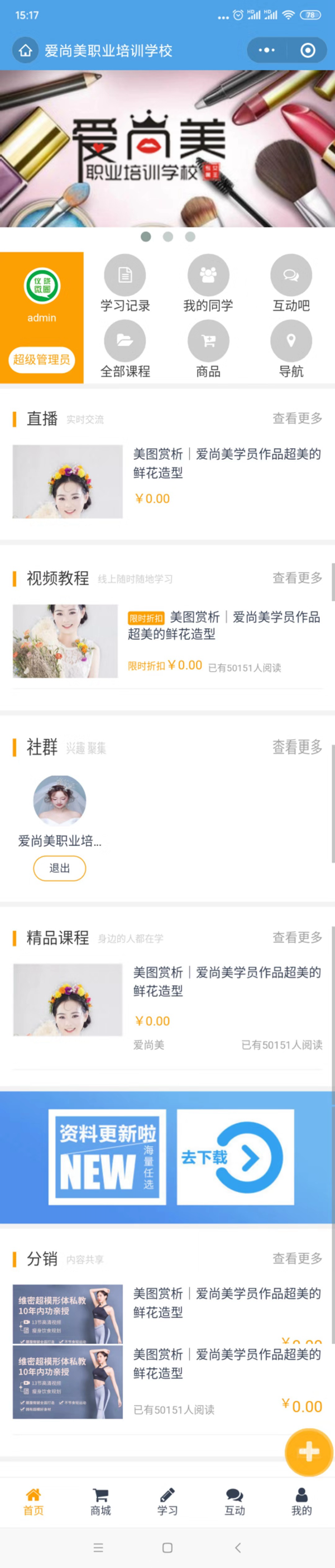Go back with the system back button
335x1568 pixels.
pos(238,1547)
